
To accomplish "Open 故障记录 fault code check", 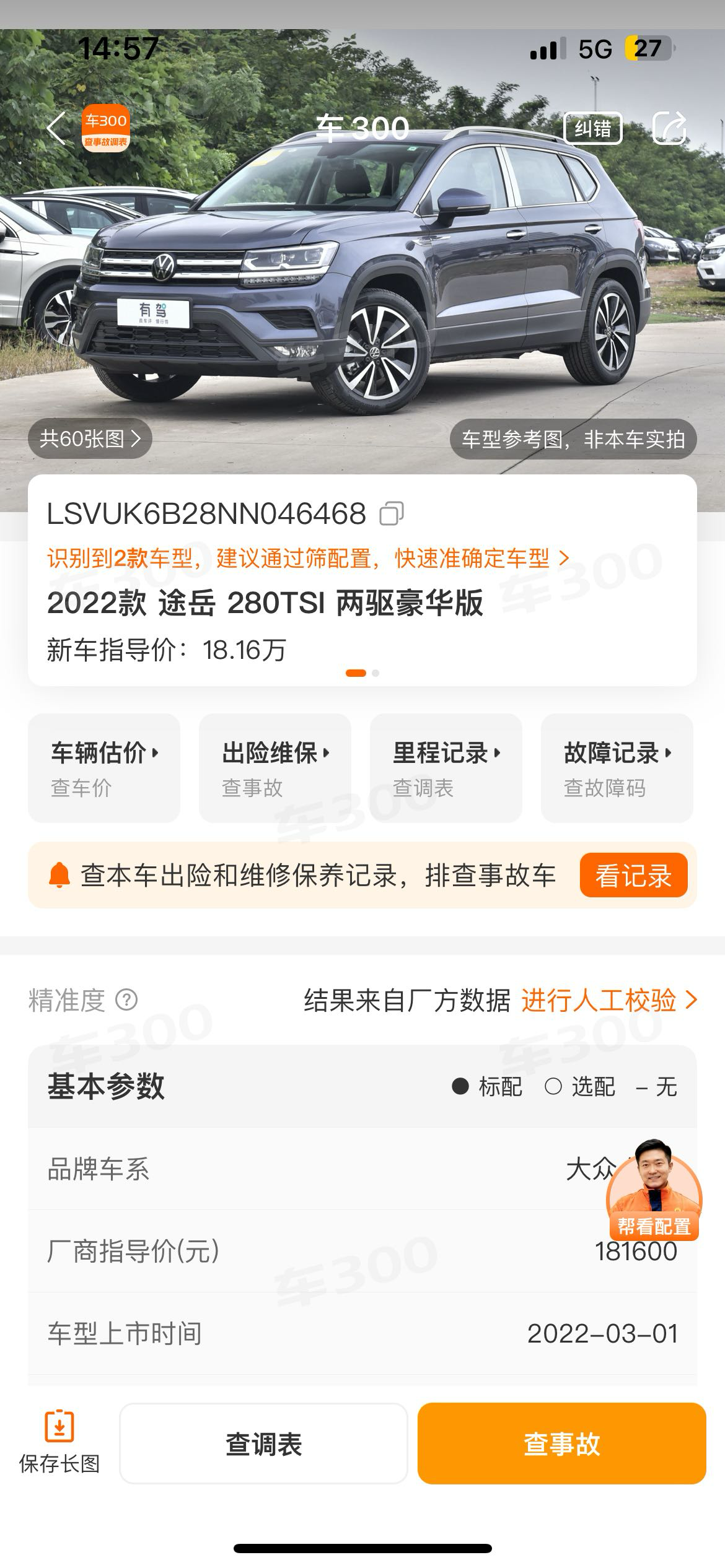I will pos(617,768).
